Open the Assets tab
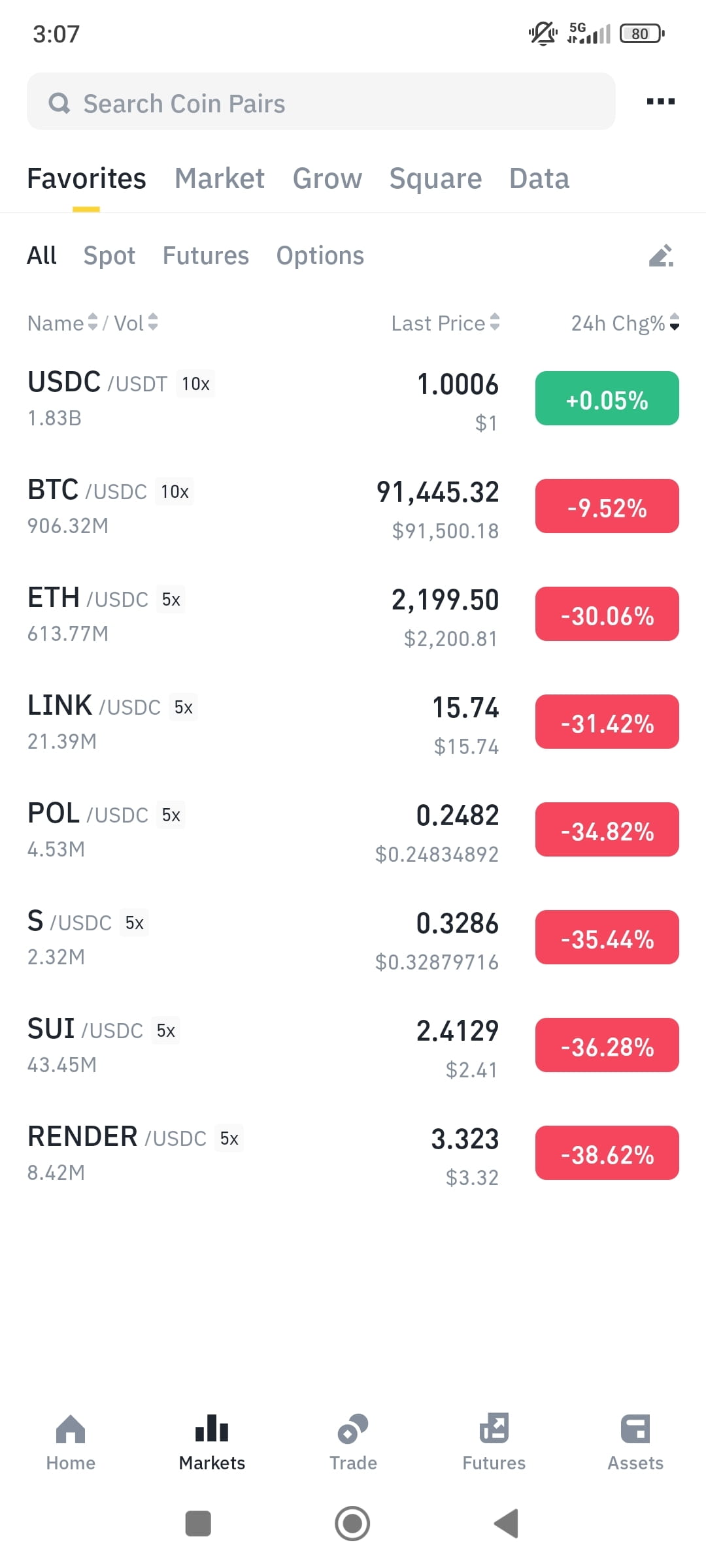The image size is (706, 1568). click(x=635, y=1443)
